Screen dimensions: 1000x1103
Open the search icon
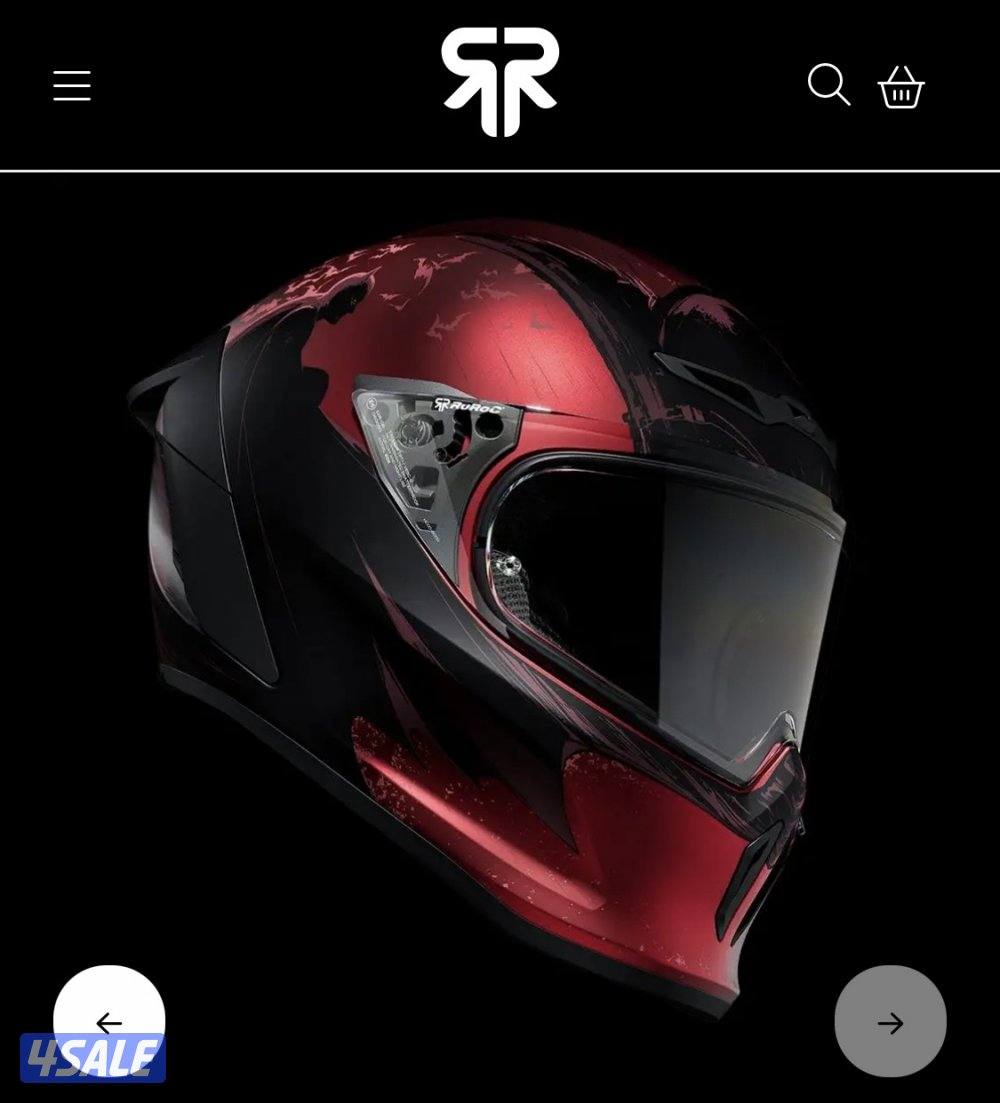(x=828, y=85)
